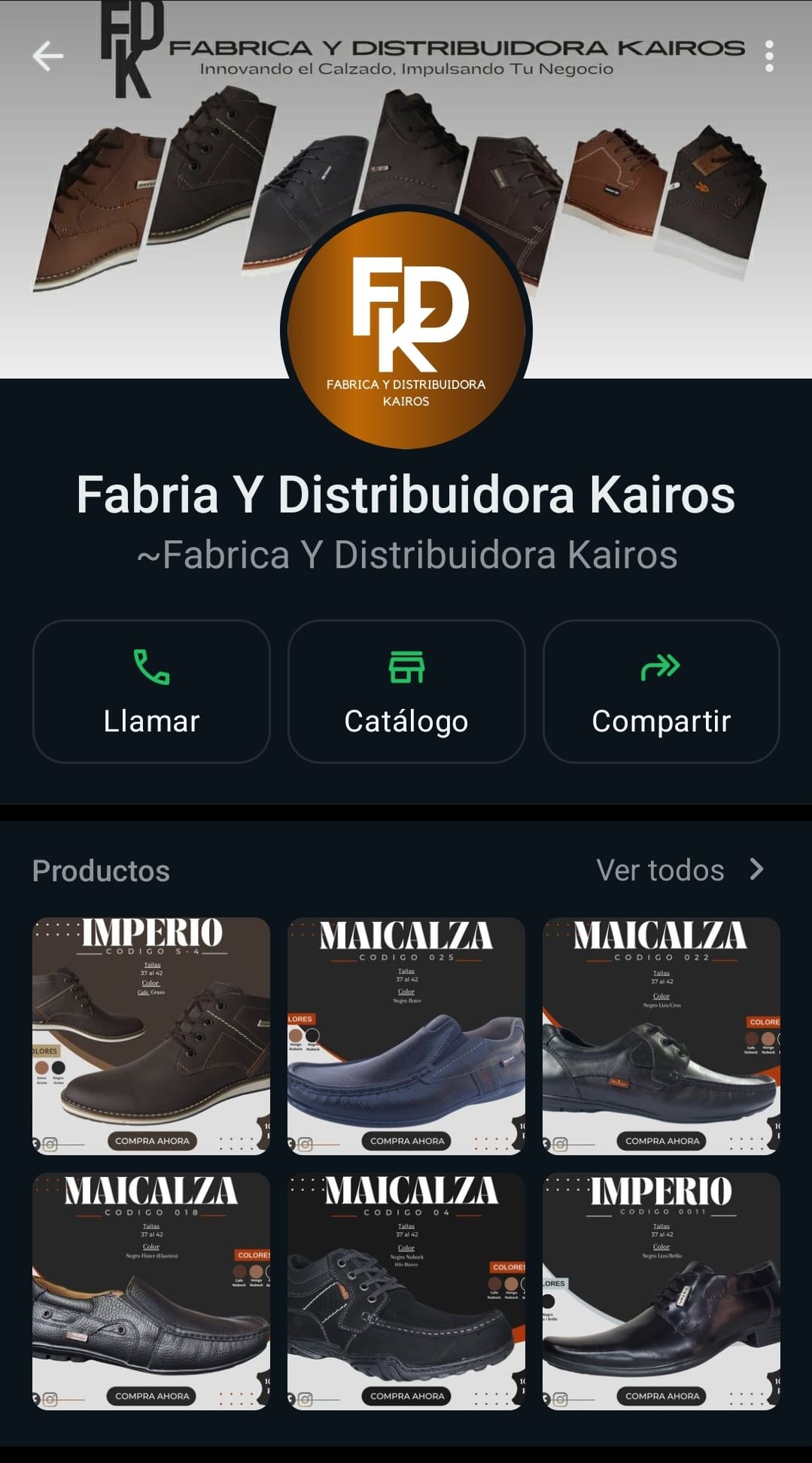Go back using the top arrow
Image resolution: width=812 pixels, height=1463 pixels.
pyautogui.click(x=48, y=56)
